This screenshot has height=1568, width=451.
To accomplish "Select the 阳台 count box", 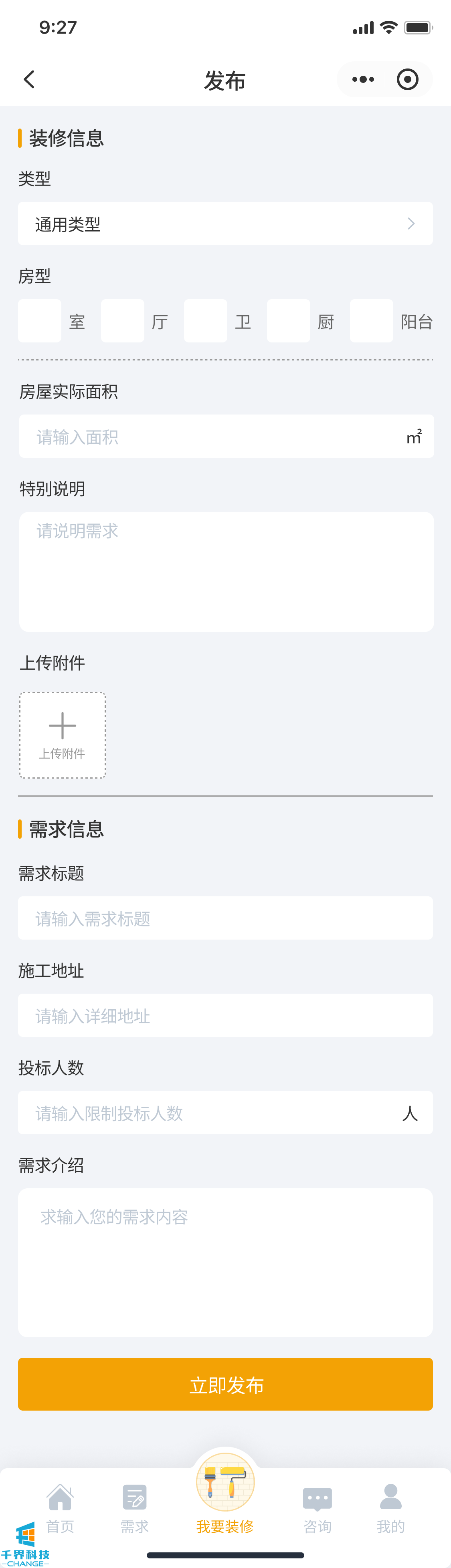I will pyautogui.click(x=371, y=321).
